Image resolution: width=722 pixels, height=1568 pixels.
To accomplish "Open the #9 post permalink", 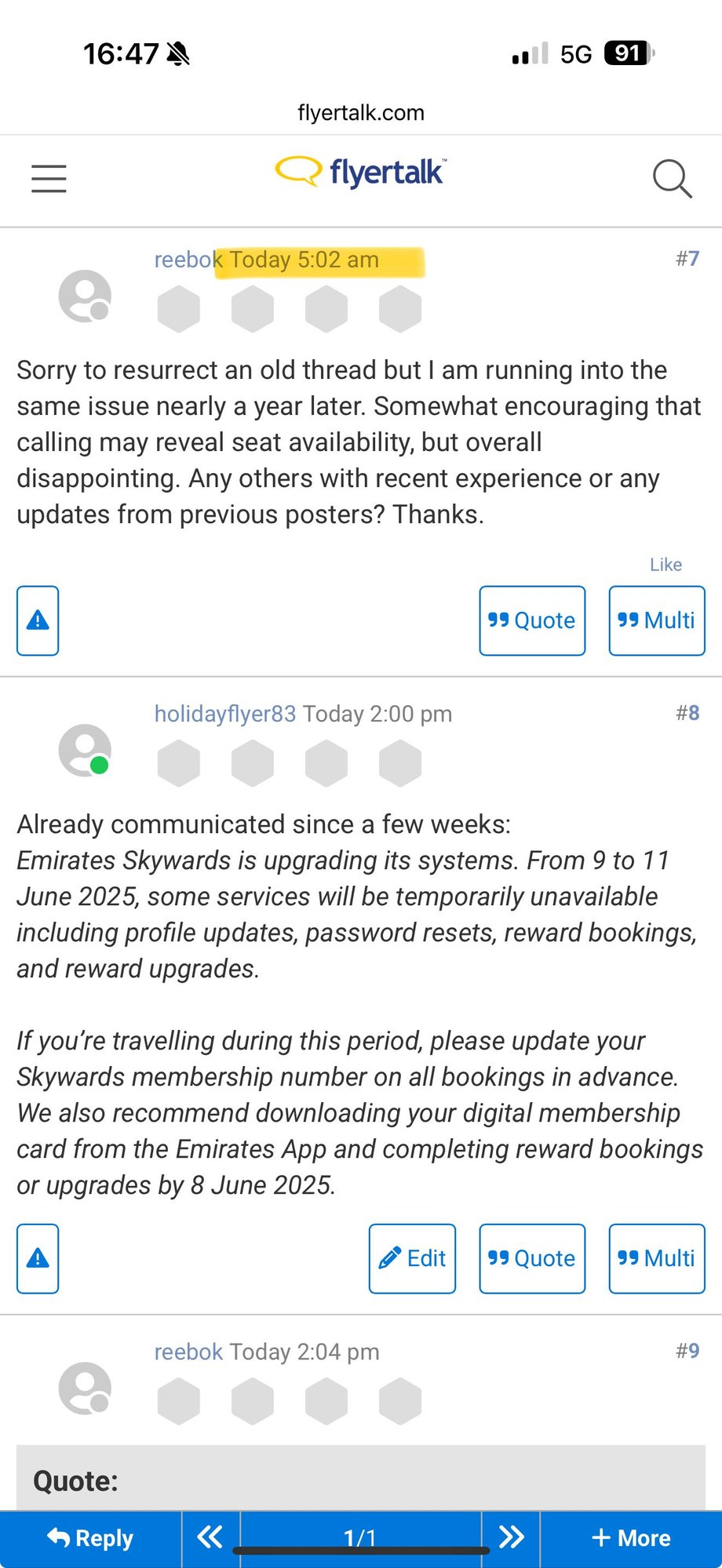I will click(687, 1351).
